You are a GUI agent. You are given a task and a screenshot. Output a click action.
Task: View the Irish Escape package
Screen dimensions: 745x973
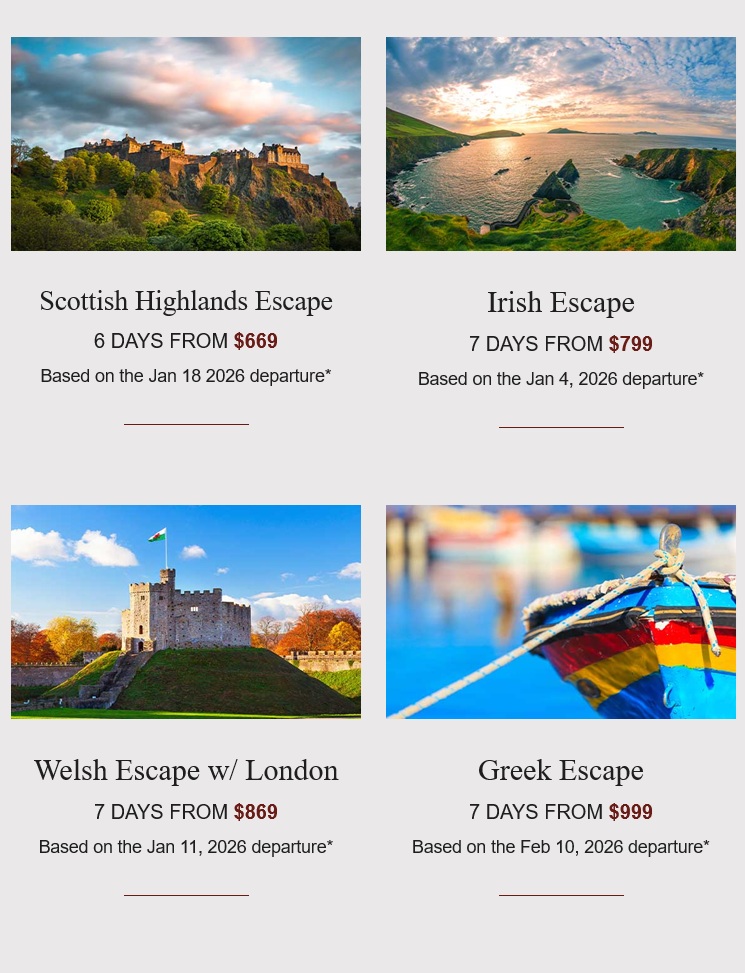click(561, 302)
